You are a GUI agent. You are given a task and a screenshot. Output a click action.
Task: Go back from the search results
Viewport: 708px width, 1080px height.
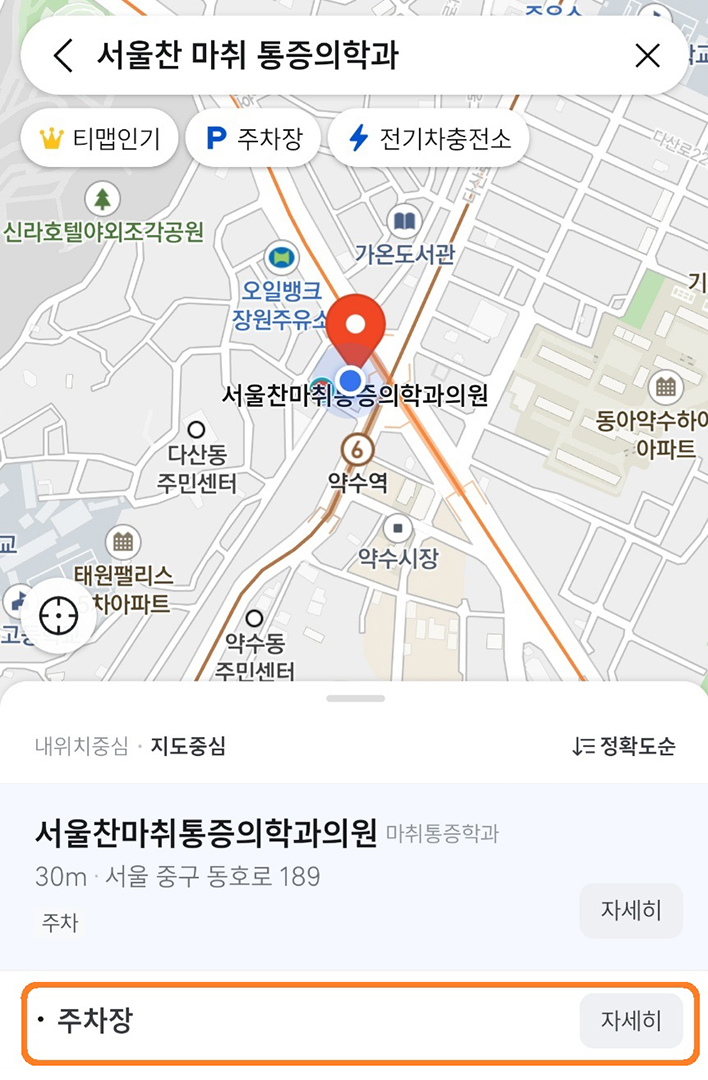(x=63, y=56)
